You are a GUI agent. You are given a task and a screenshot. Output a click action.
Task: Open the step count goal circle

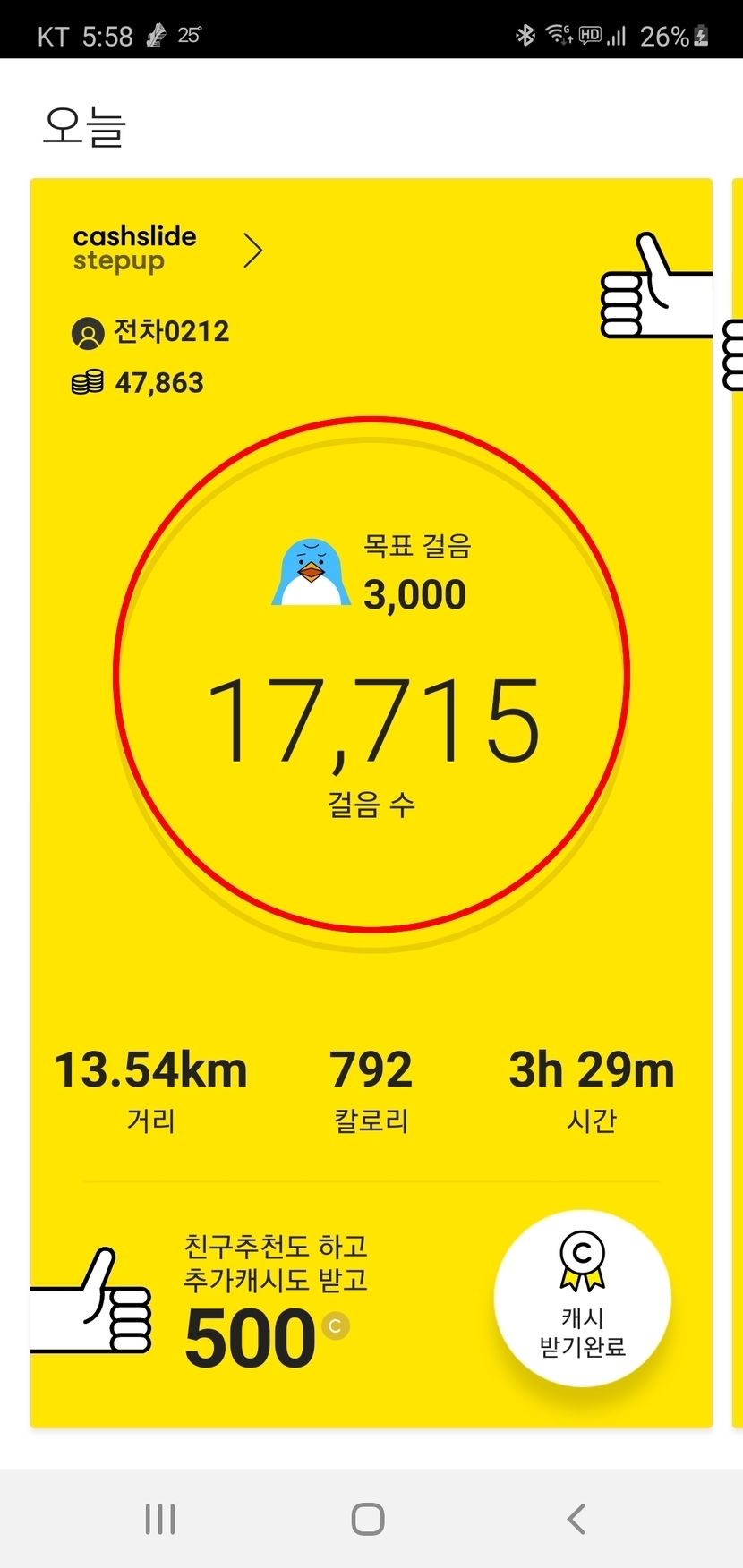(371, 675)
